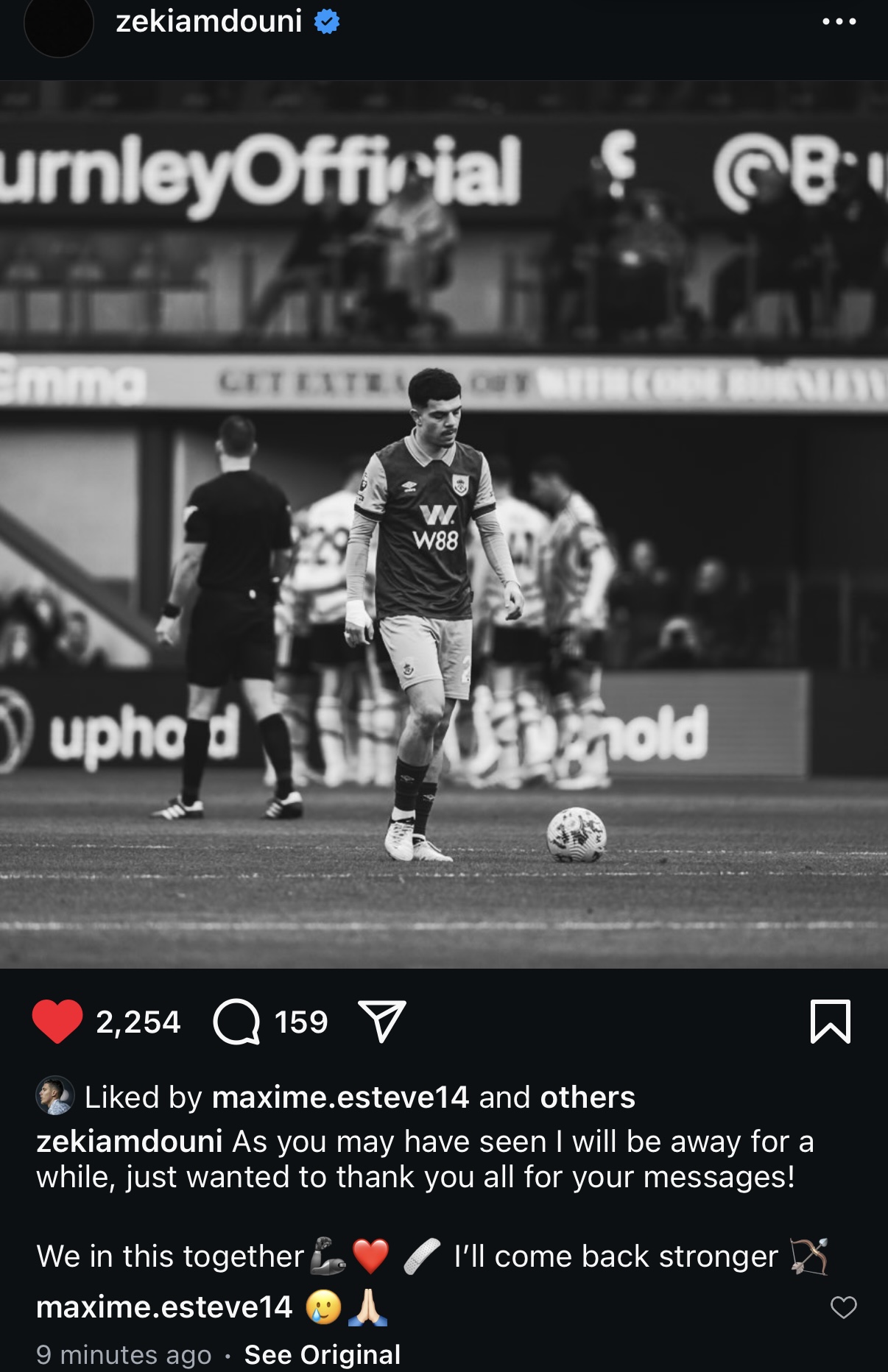The width and height of the screenshot is (888, 1372).
Task: Like maxime.esteve14's comment
Action: [x=843, y=1308]
